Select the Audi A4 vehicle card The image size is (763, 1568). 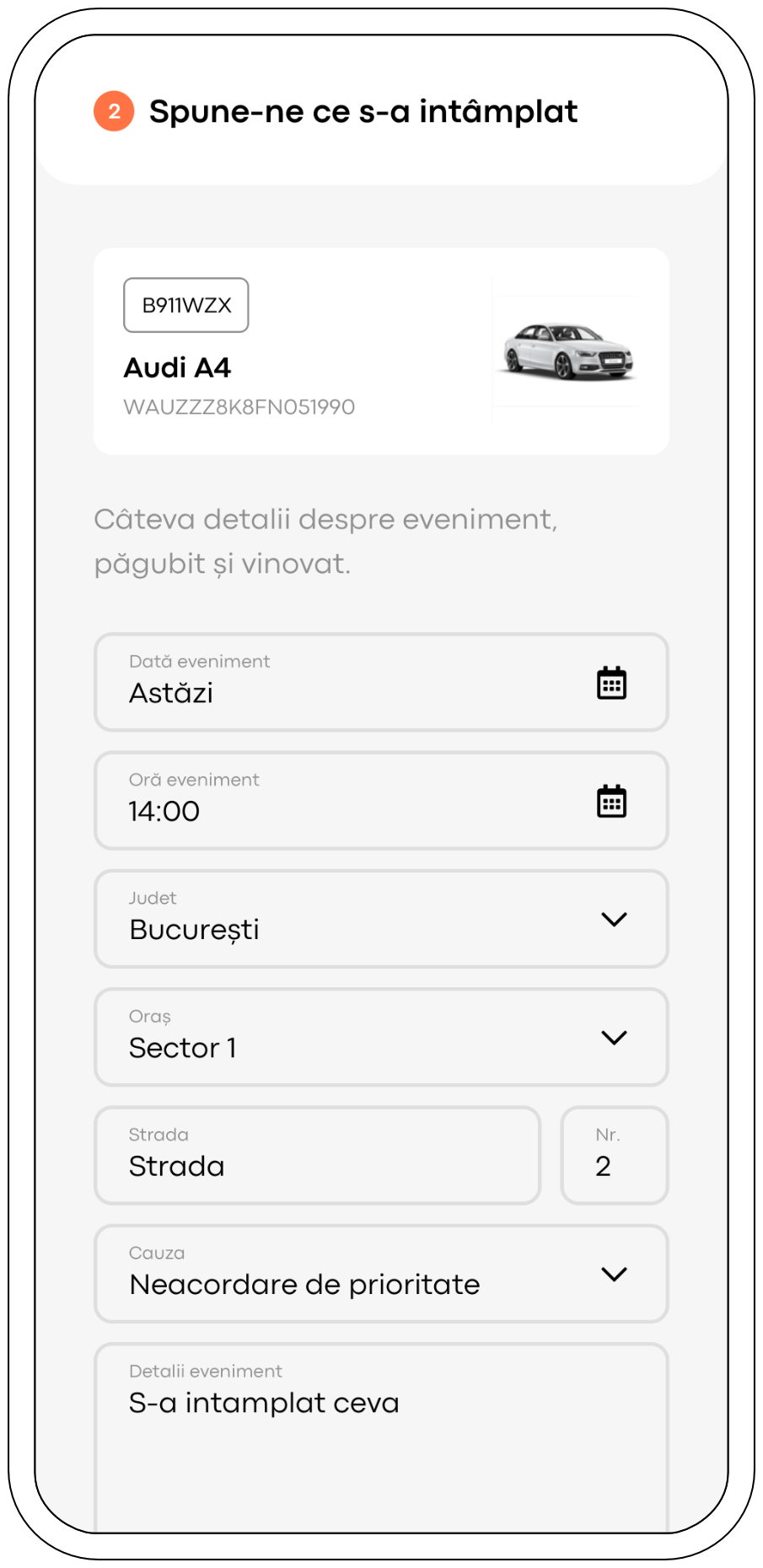(381, 352)
